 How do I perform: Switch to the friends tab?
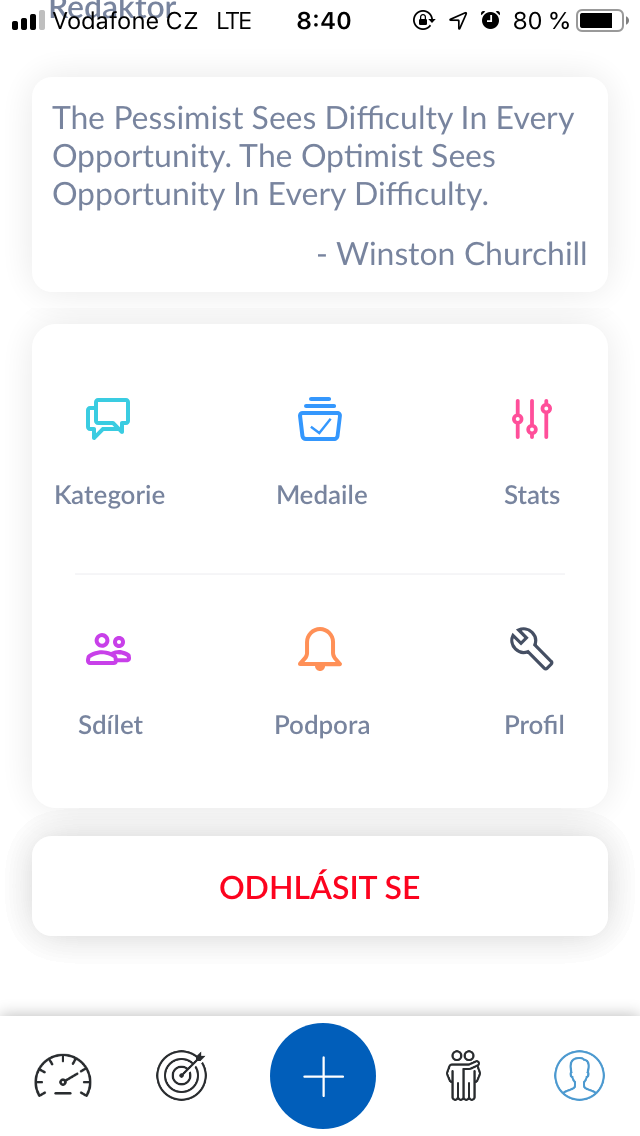(x=462, y=1076)
